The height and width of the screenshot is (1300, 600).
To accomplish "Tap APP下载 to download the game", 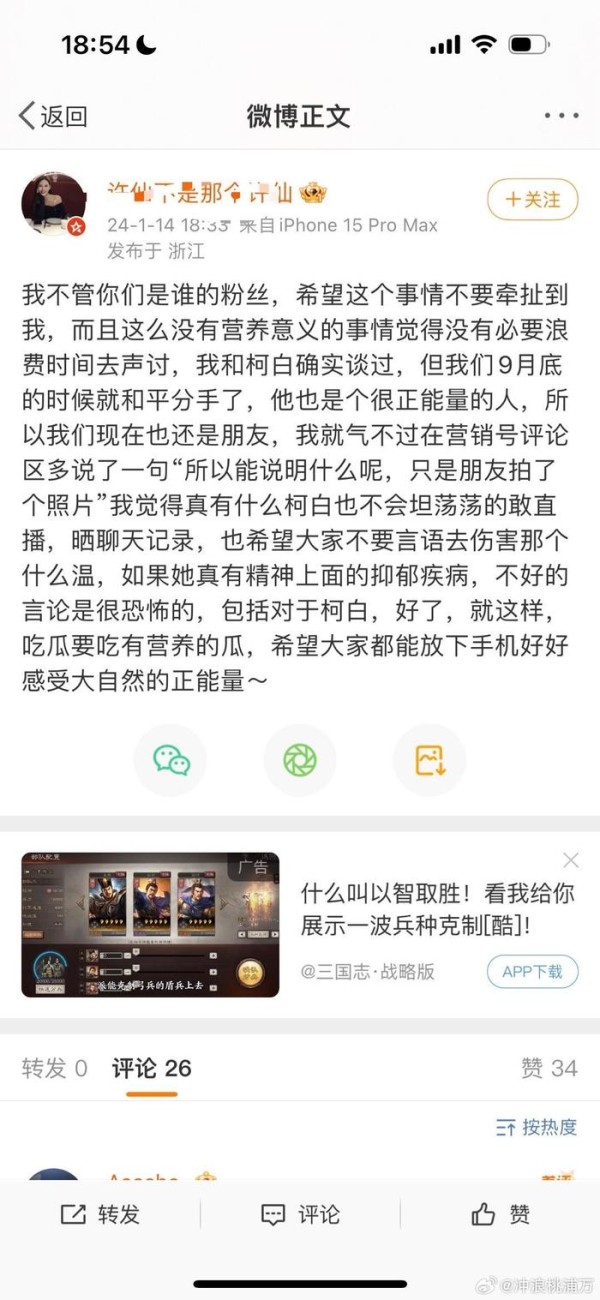I will pos(532,970).
